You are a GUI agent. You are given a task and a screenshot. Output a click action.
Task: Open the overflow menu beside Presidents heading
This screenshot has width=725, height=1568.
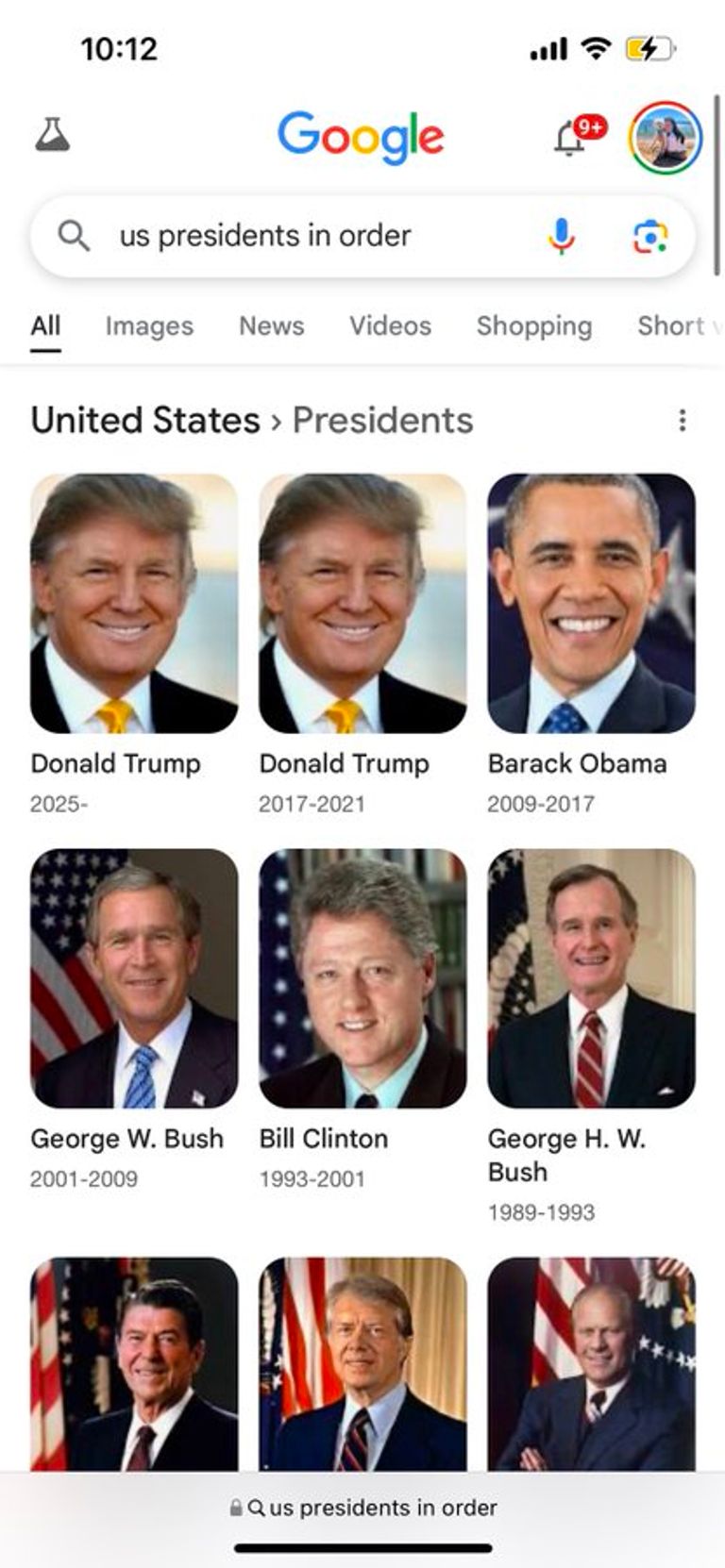[682, 421]
